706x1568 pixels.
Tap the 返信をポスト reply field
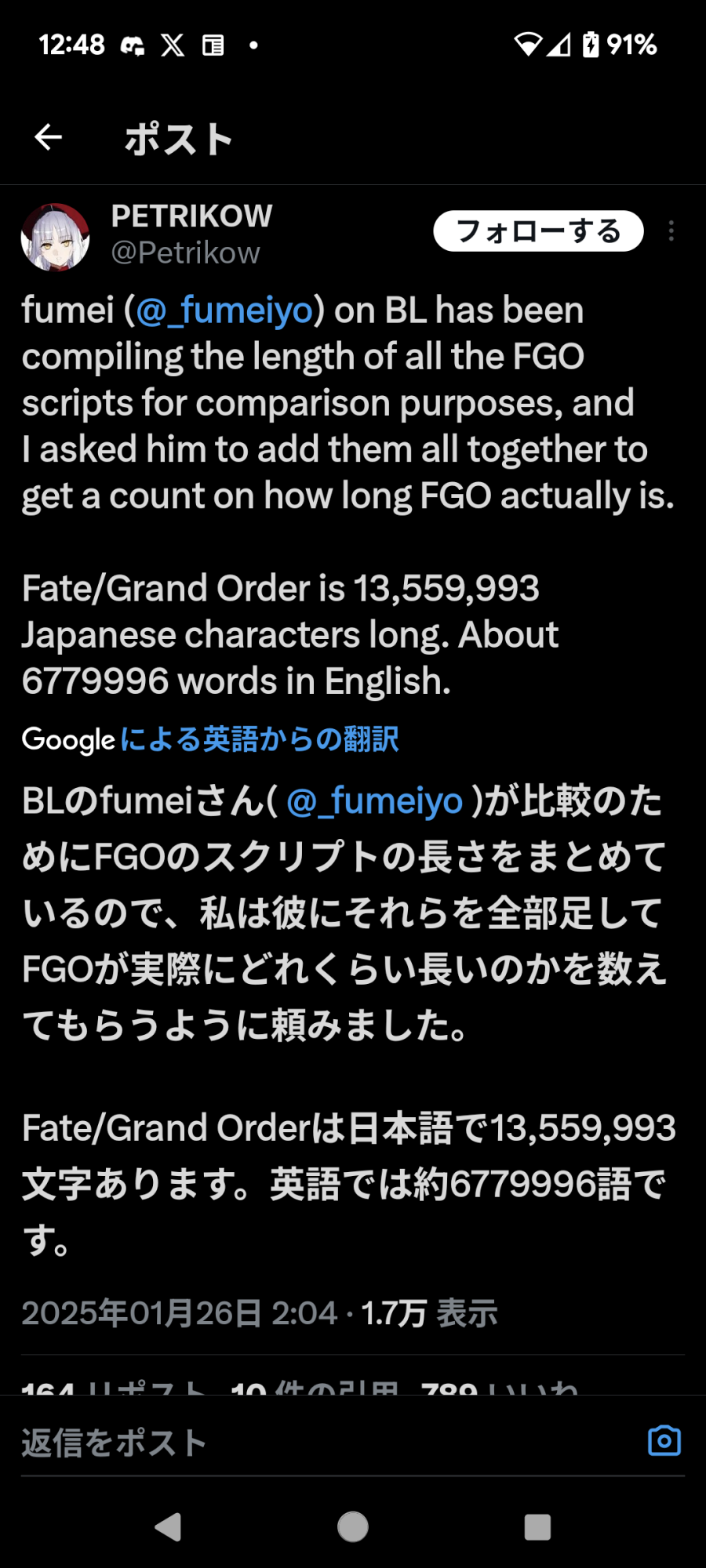pos(314,1443)
